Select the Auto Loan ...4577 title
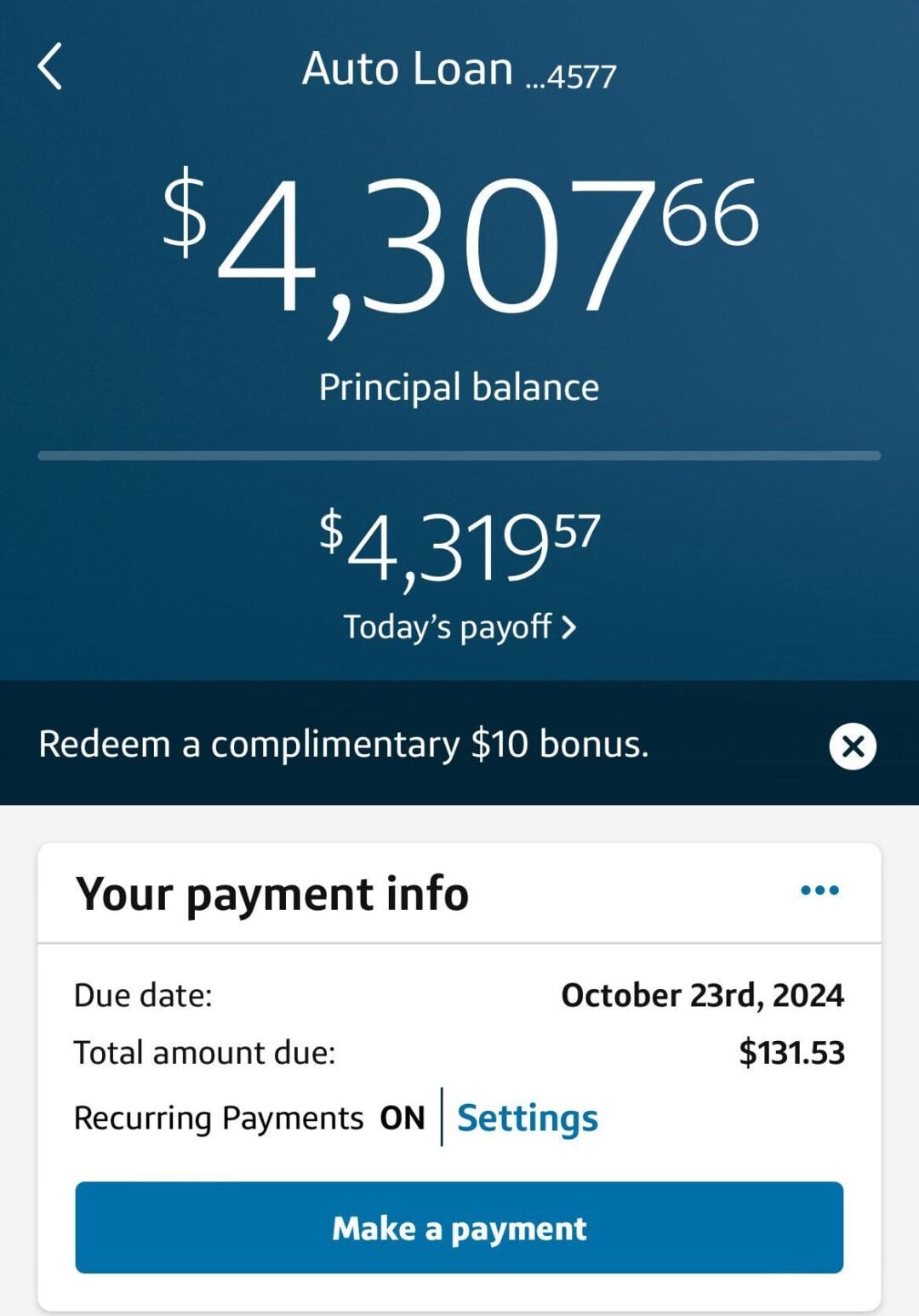This screenshot has width=919, height=1316. tap(459, 70)
